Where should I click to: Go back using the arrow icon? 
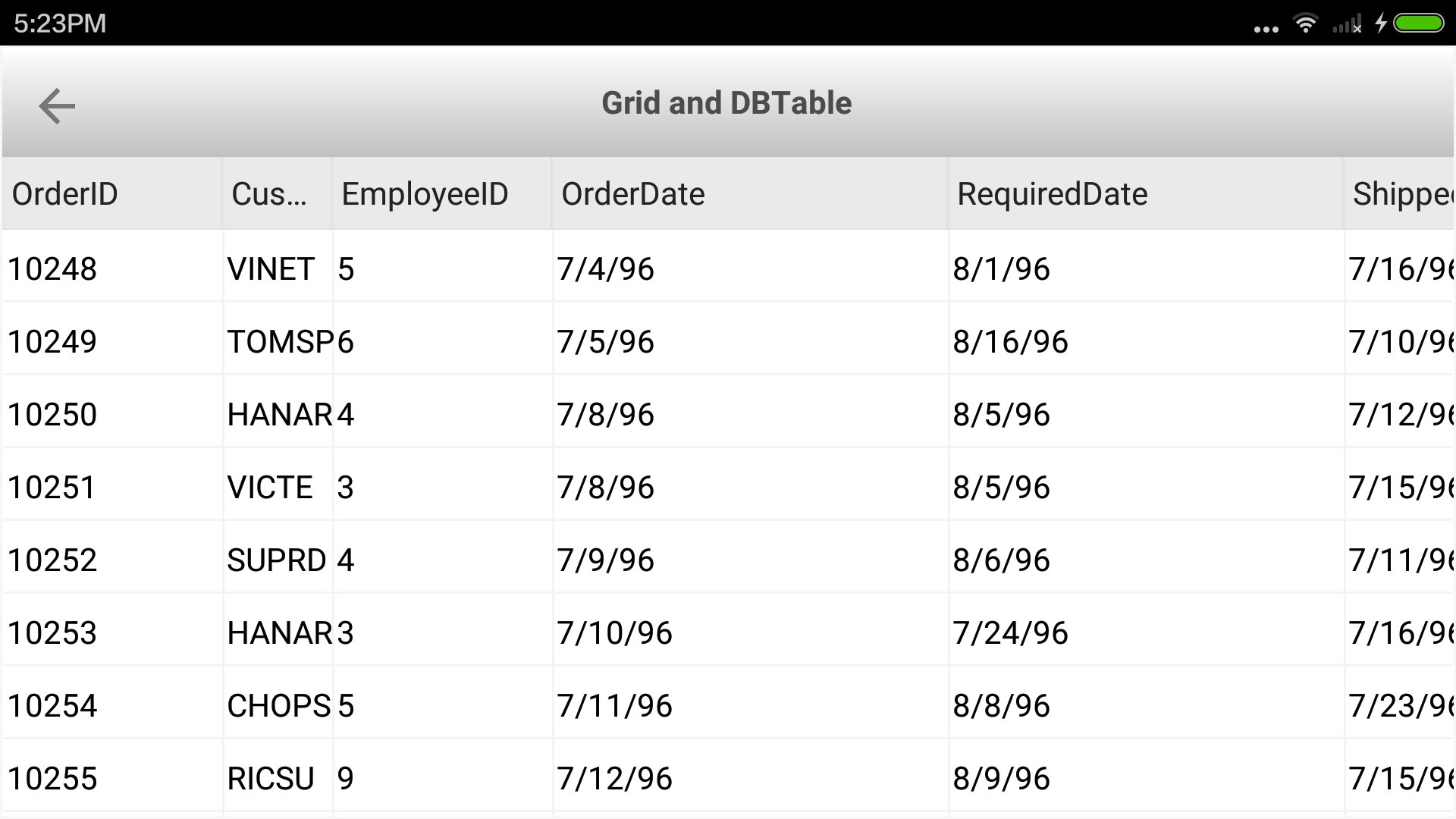(57, 105)
